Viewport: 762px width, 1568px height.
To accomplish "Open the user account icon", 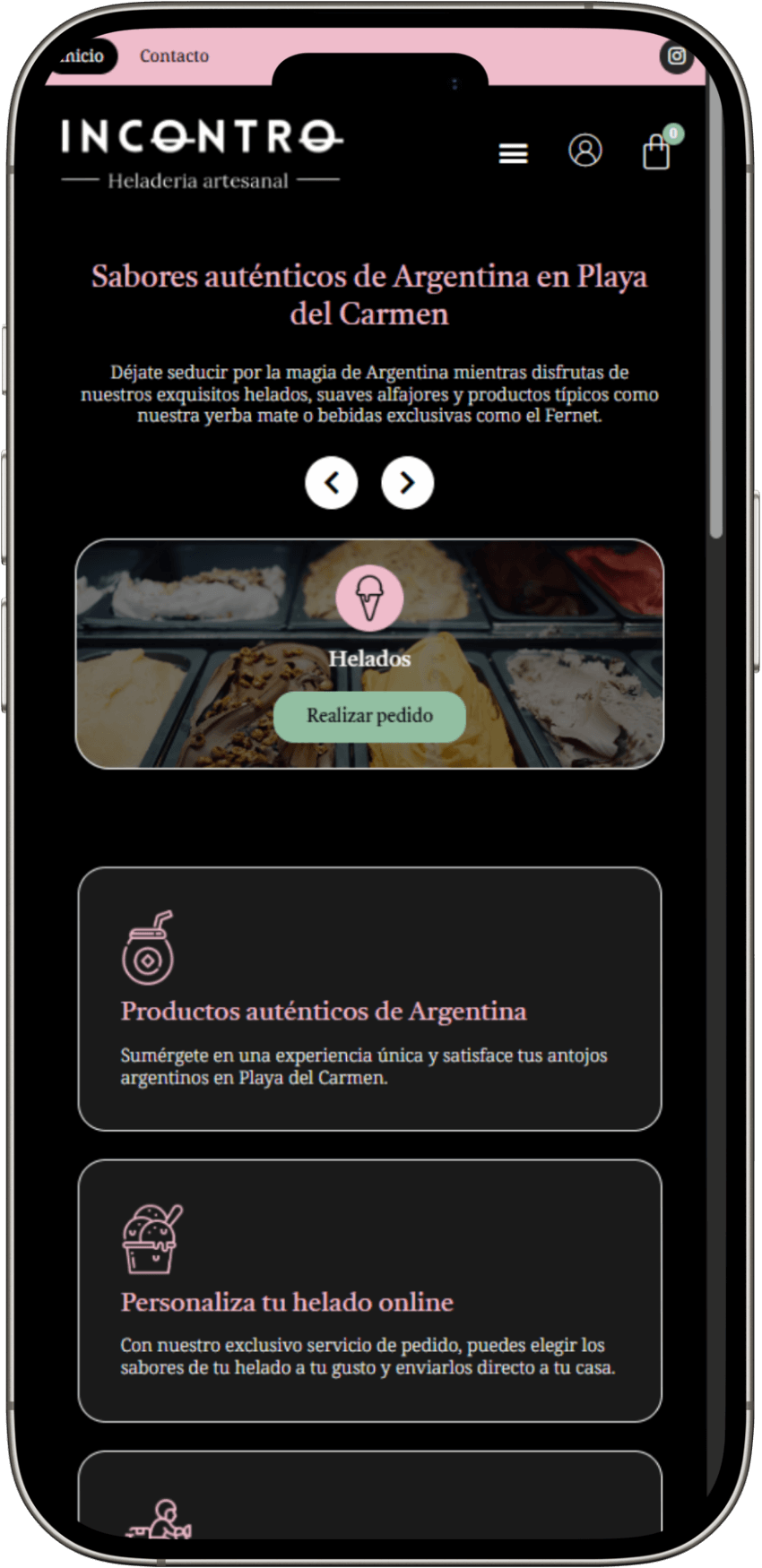I will pos(585,151).
